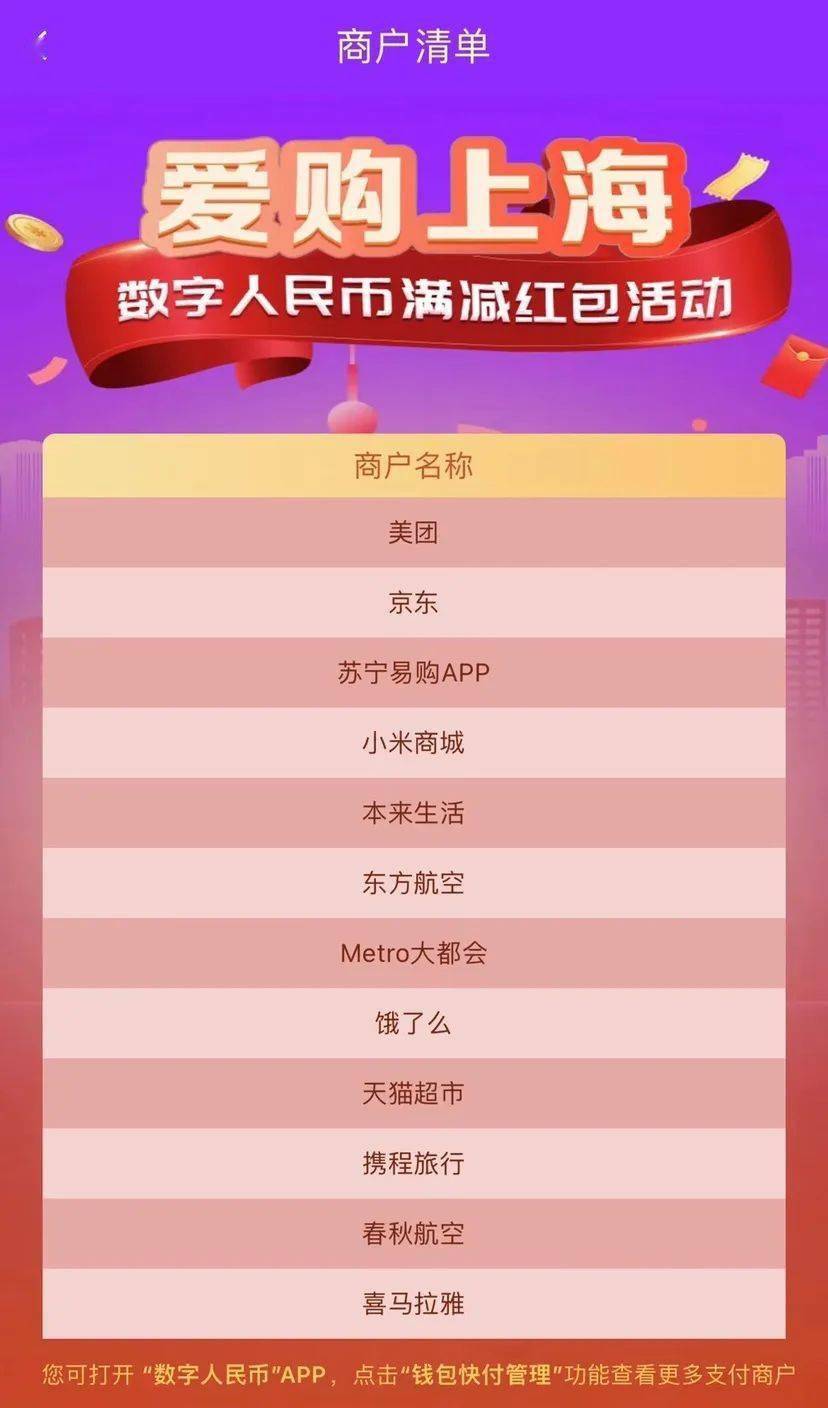Open the 携程旅行 merchant row
Screen dimensions: 828x1408
414,1163
